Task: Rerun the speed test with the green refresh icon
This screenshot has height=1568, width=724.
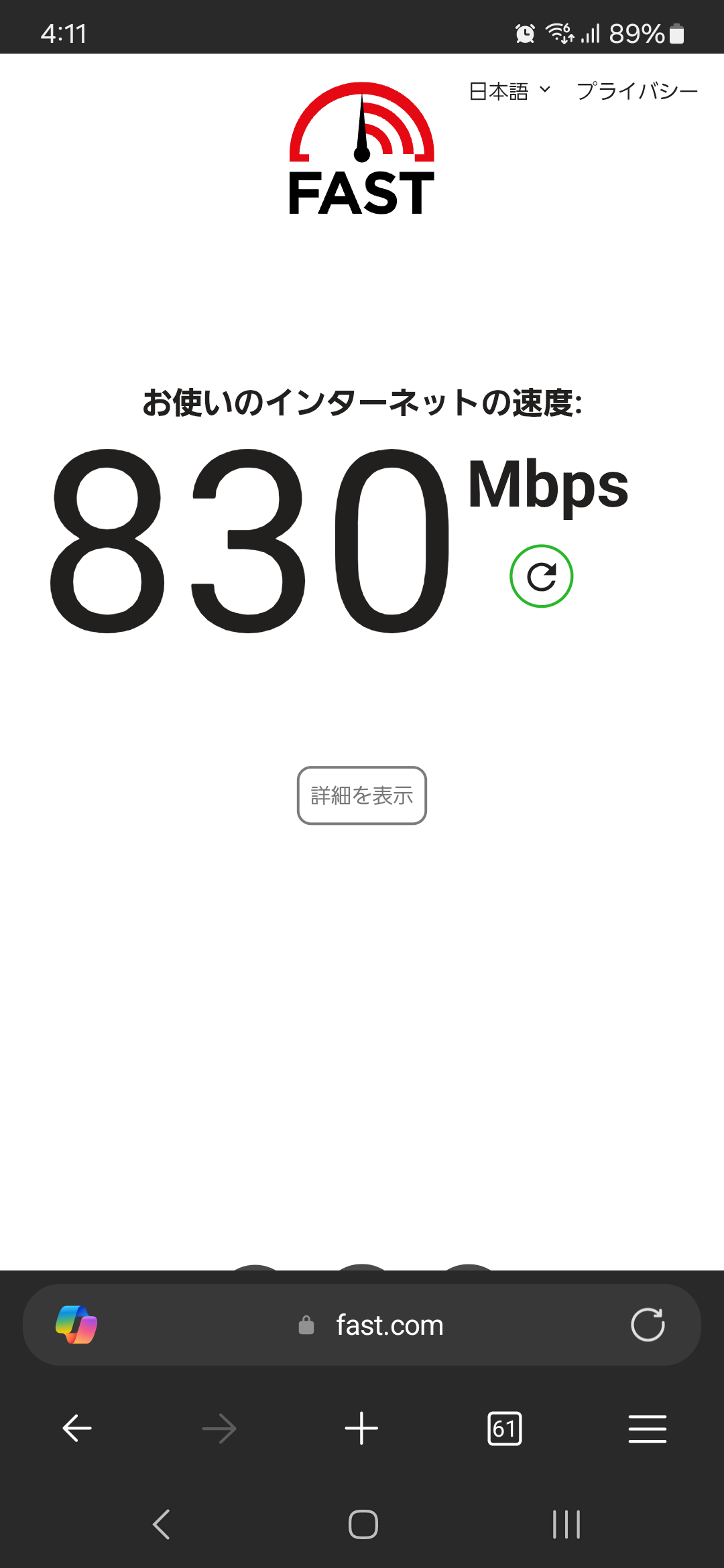Action: [x=541, y=576]
